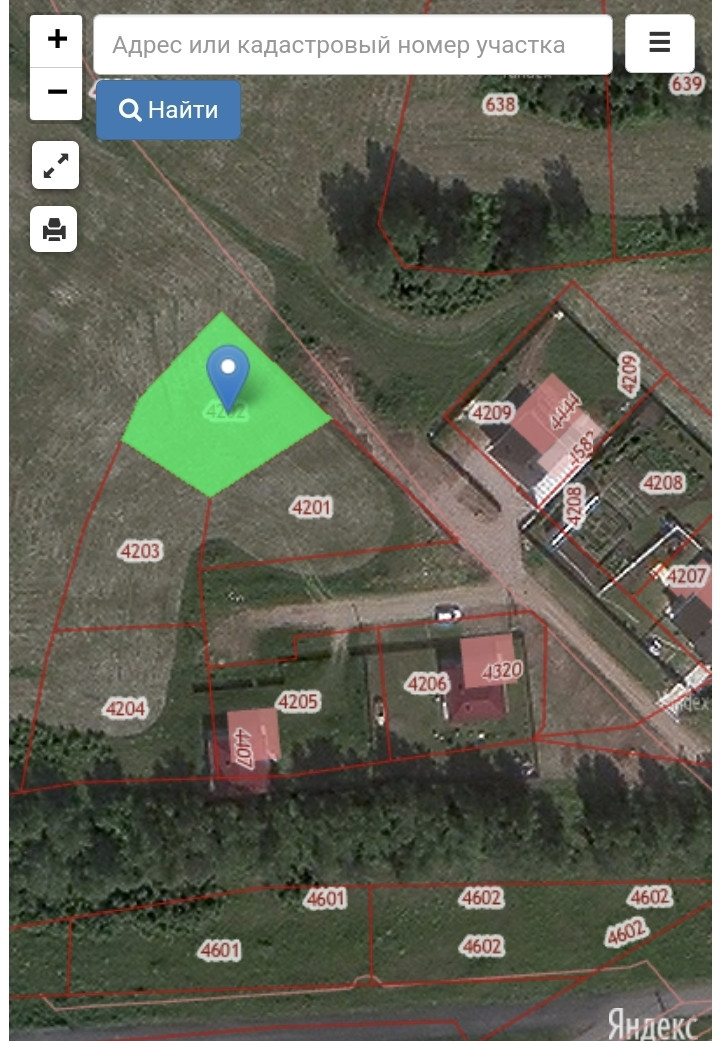Screen dimensions: 720x1041
Task: Expand the map to fullscreen
Action: coord(55,166)
